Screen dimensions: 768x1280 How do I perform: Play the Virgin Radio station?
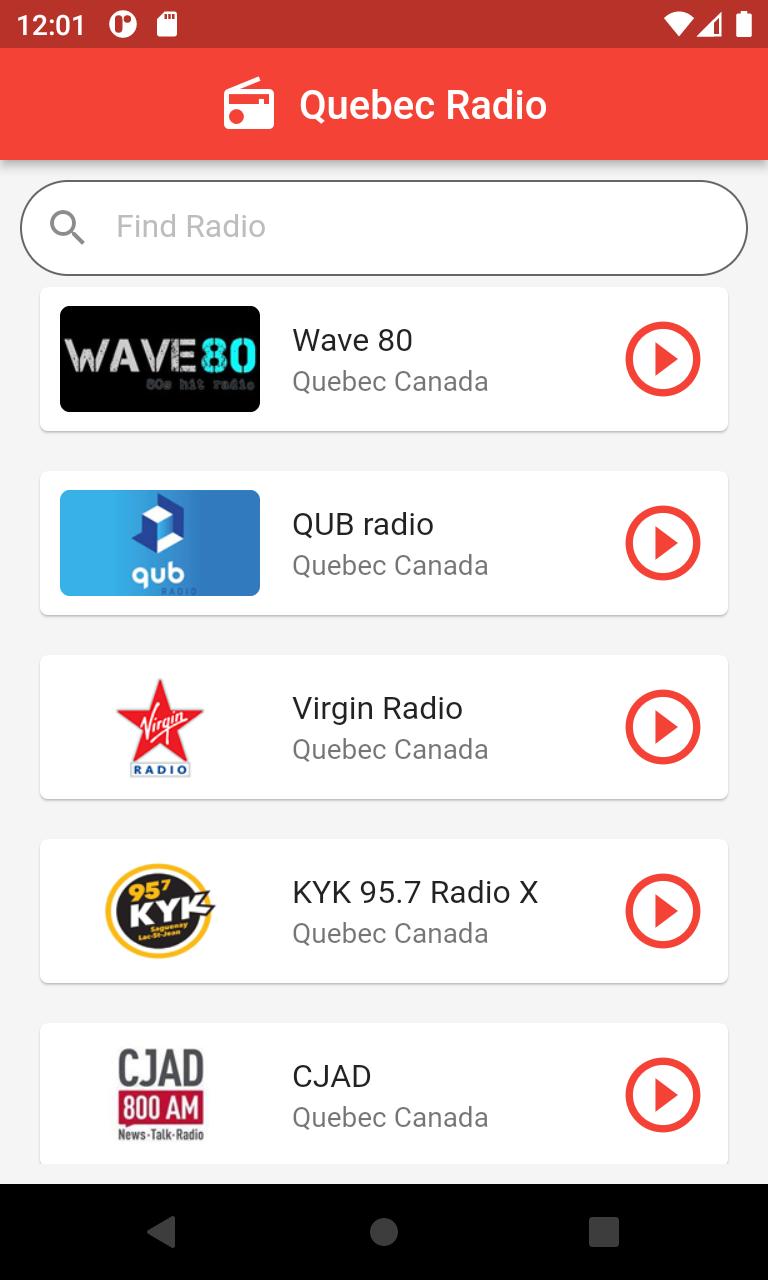point(663,727)
